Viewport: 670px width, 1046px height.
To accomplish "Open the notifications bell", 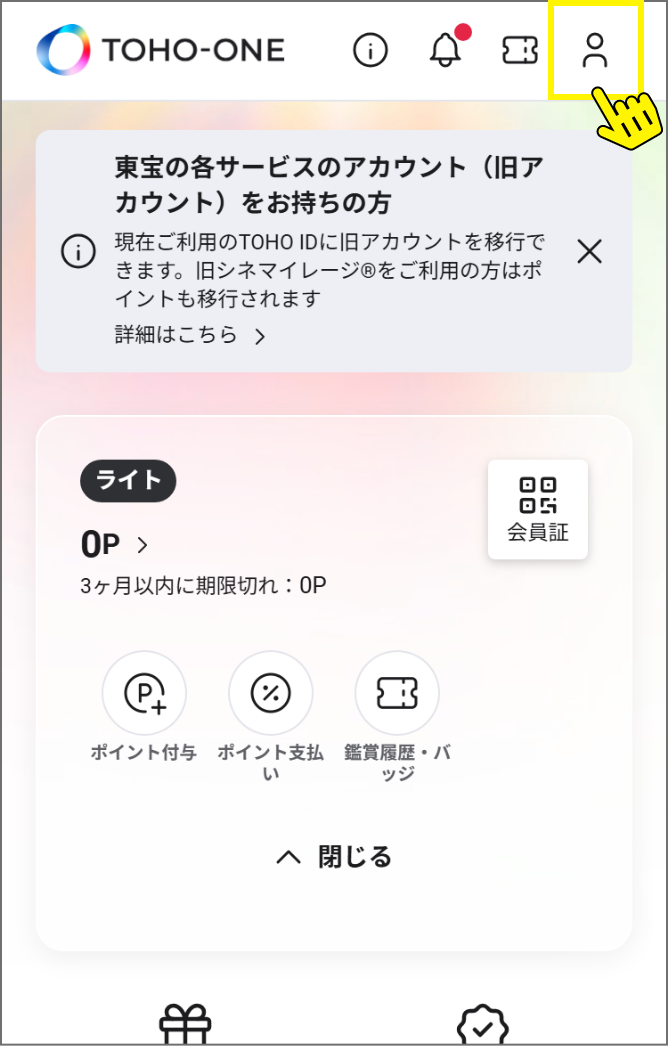I will (445, 50).
